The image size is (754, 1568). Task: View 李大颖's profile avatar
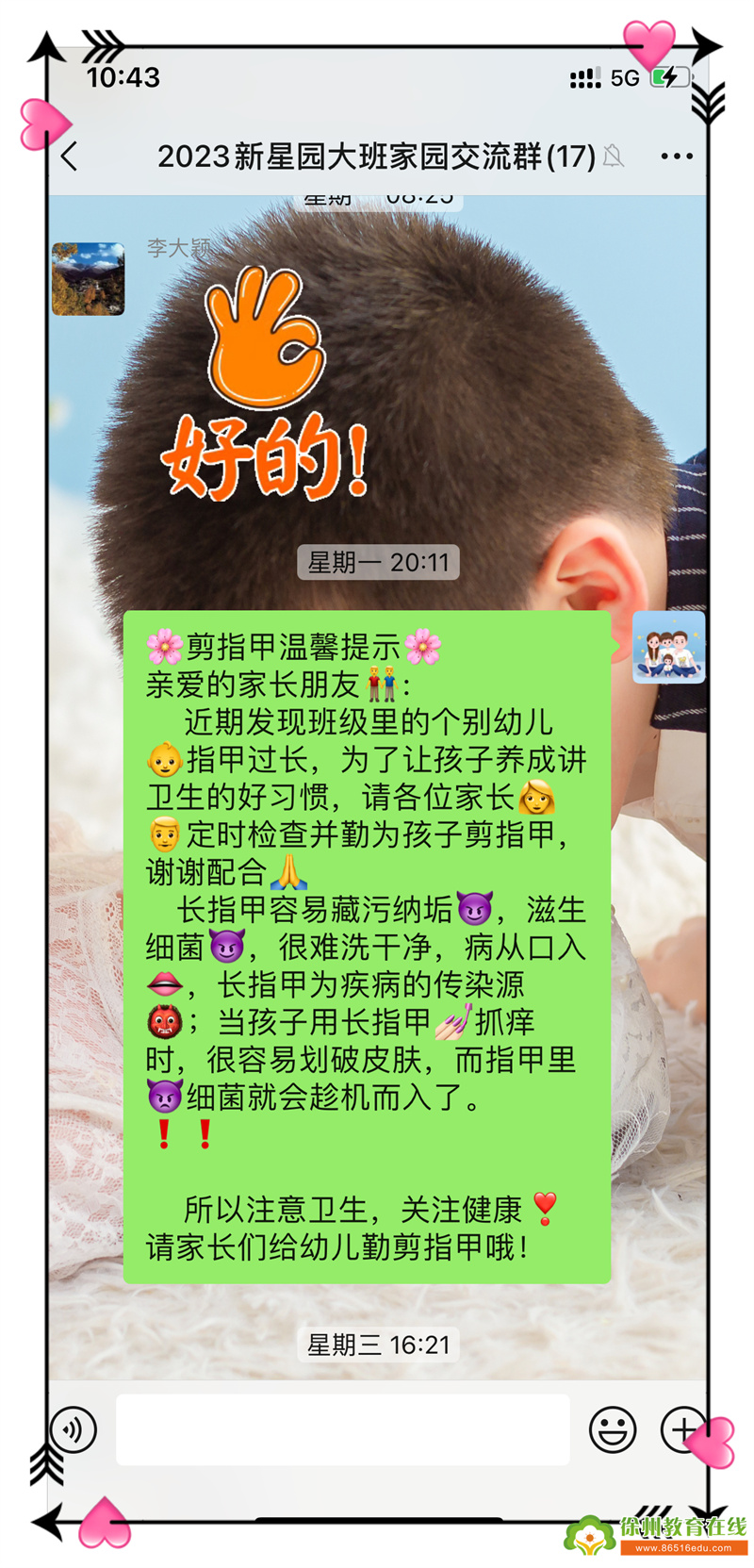(89, 279)
